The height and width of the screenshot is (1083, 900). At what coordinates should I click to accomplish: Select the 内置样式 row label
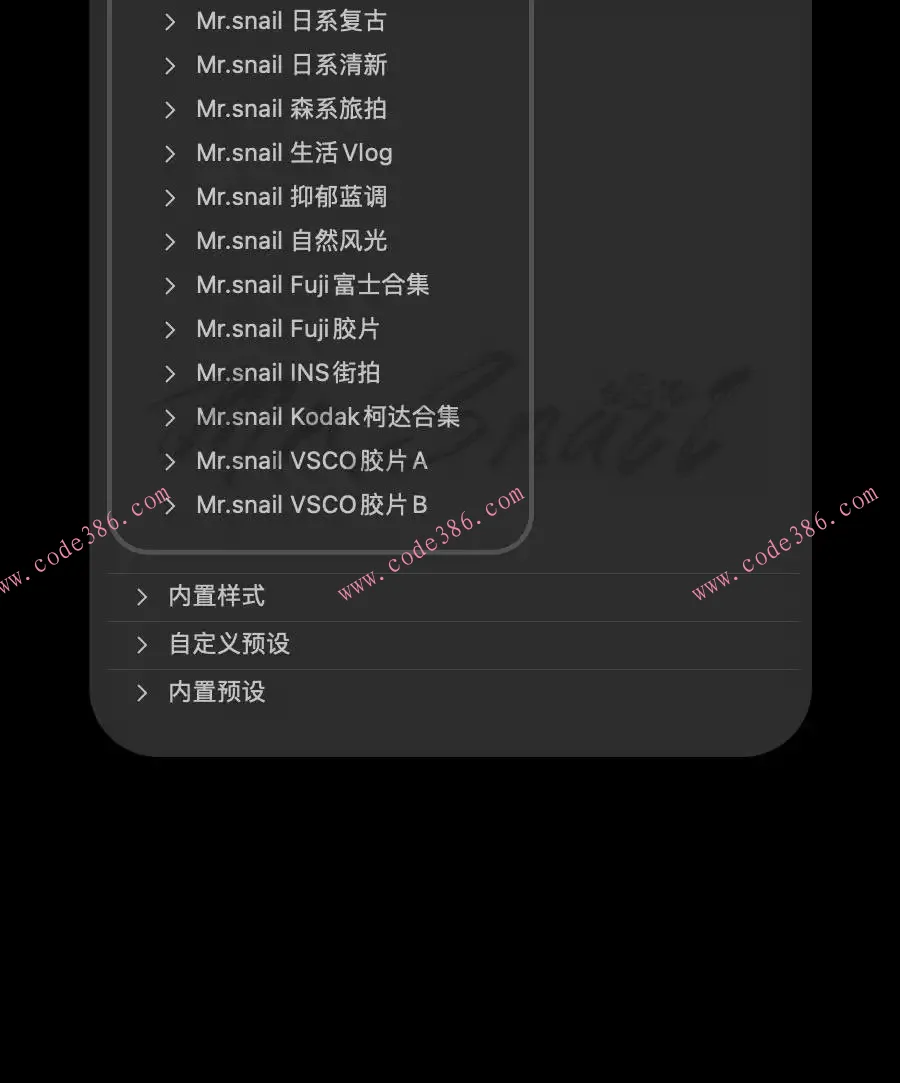point(216,596)
